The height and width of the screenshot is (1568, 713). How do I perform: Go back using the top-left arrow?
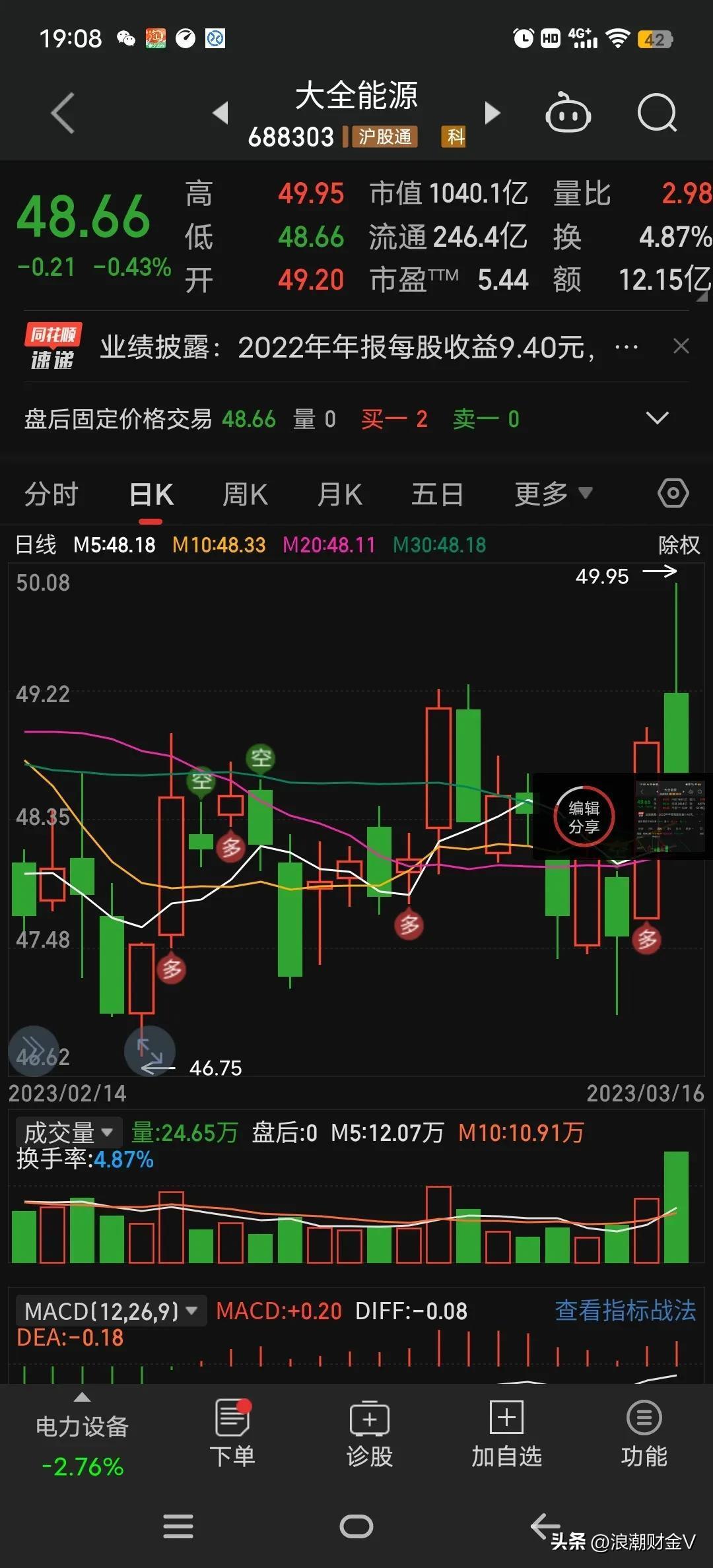(63, 114)
